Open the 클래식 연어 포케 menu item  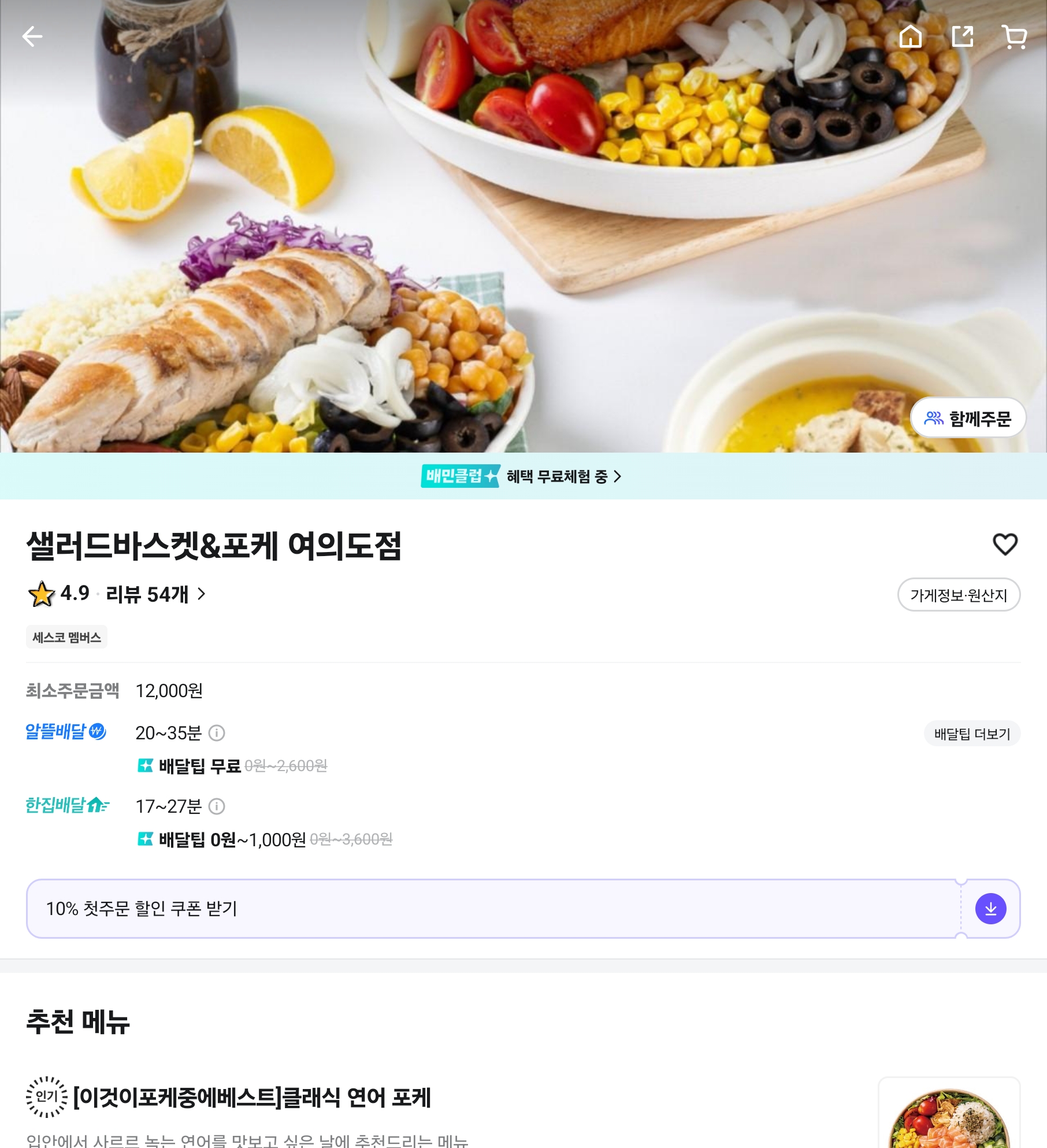tap(252, 1098)
